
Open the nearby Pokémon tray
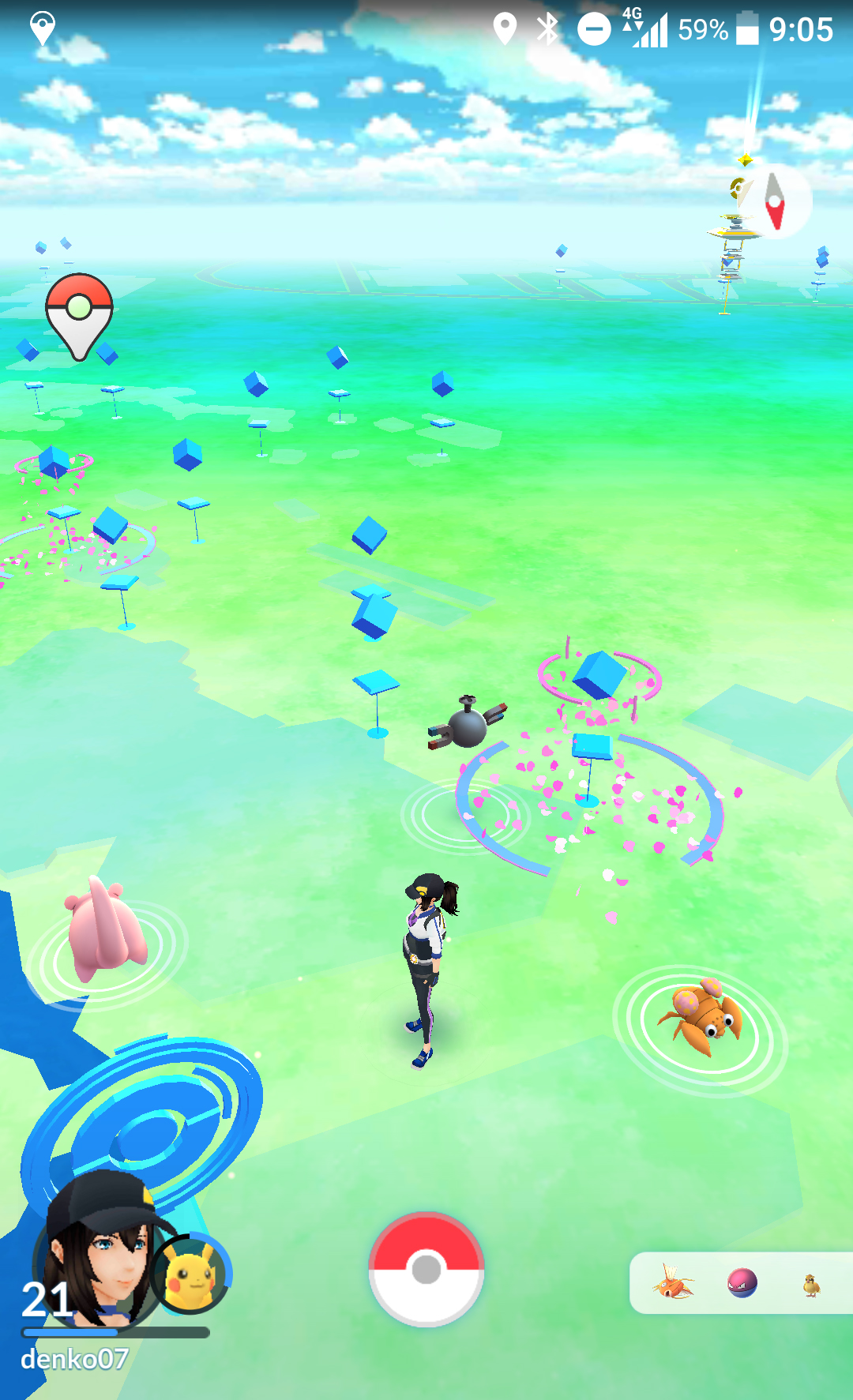[741, 1283]
